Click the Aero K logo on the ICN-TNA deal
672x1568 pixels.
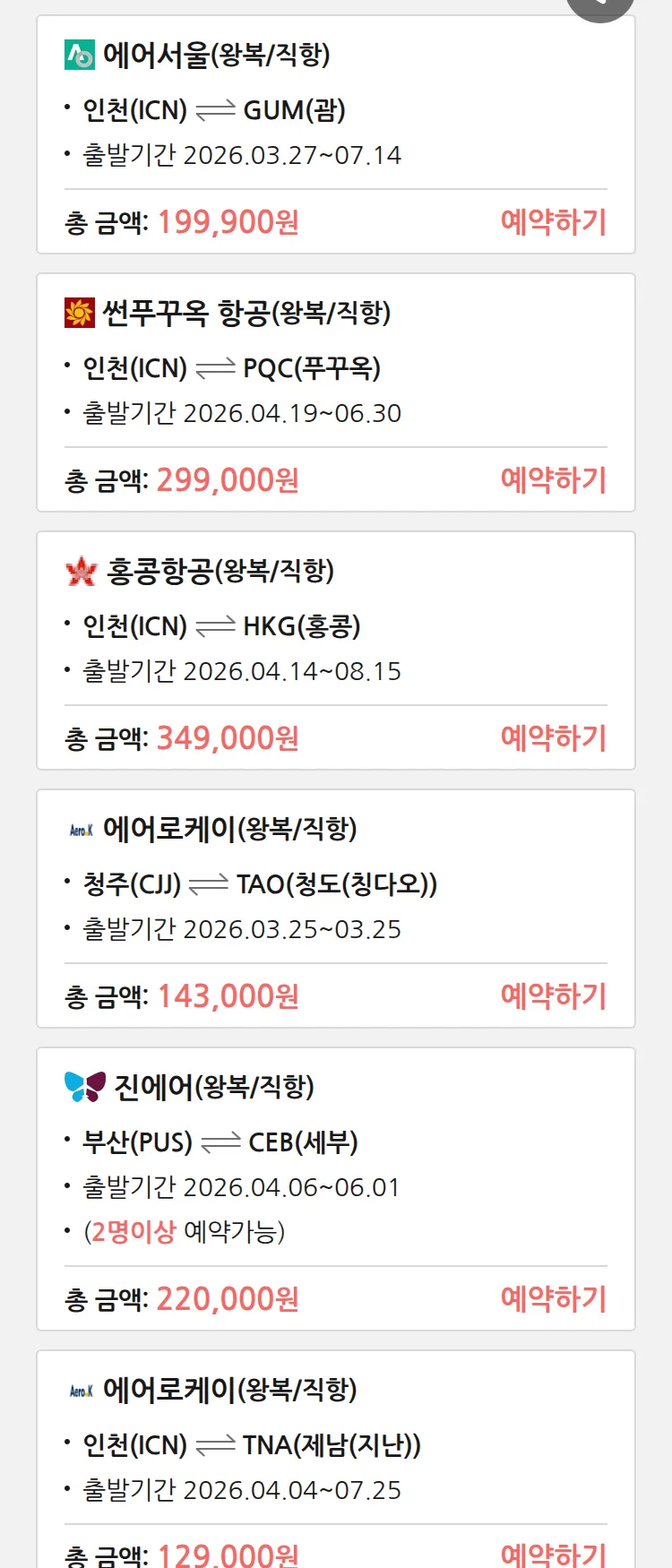coord(79,1391)
